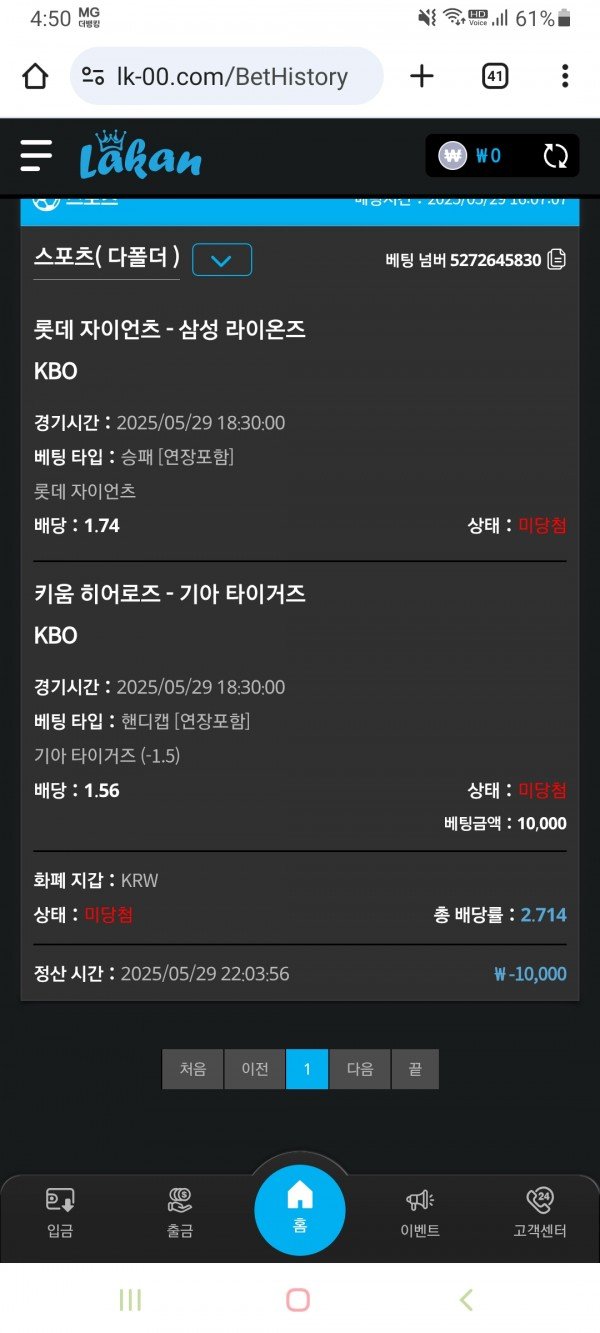Go to the 처음 (first) page

coord(193,1069)
